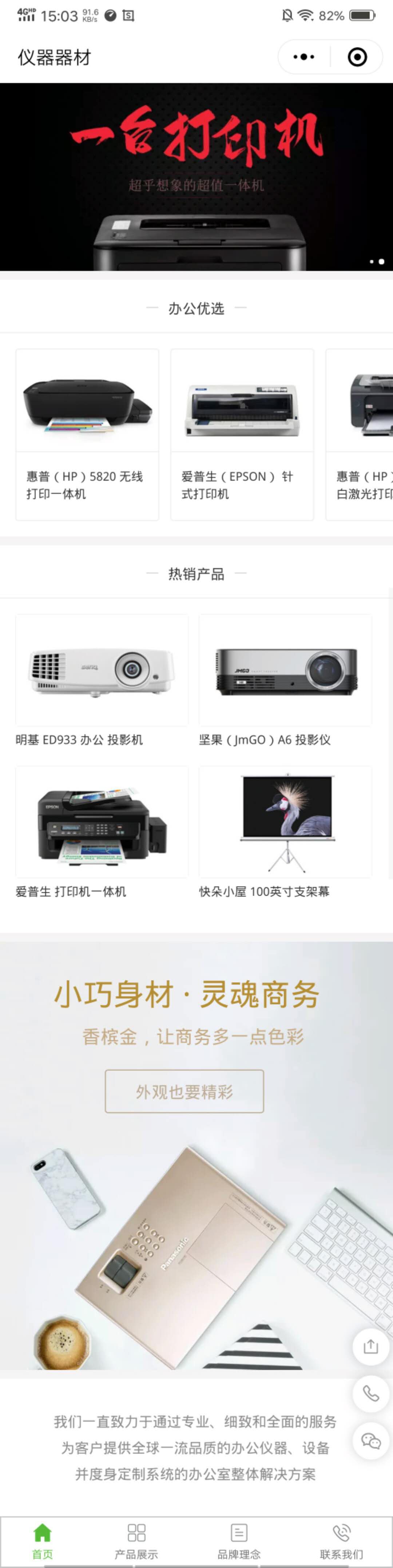The image size is (393, 1568).
Task: Open WeChat contact floating icon
Action: (370, 1441)
